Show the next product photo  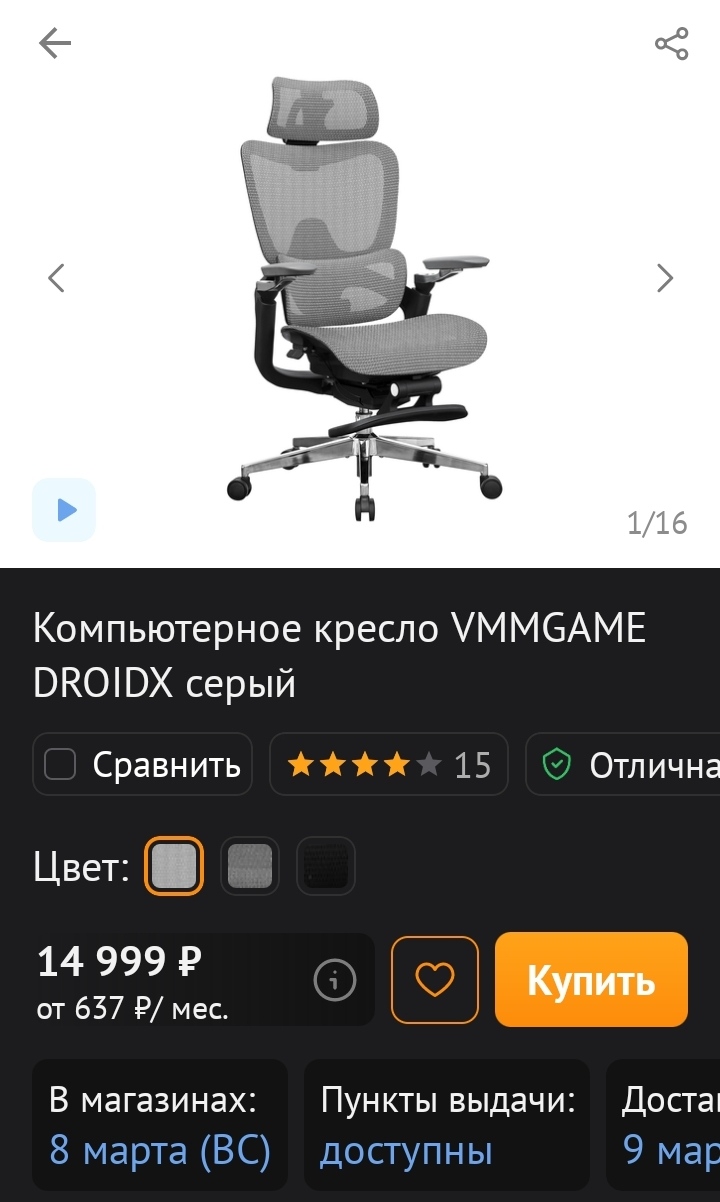(x=665, y=277)
